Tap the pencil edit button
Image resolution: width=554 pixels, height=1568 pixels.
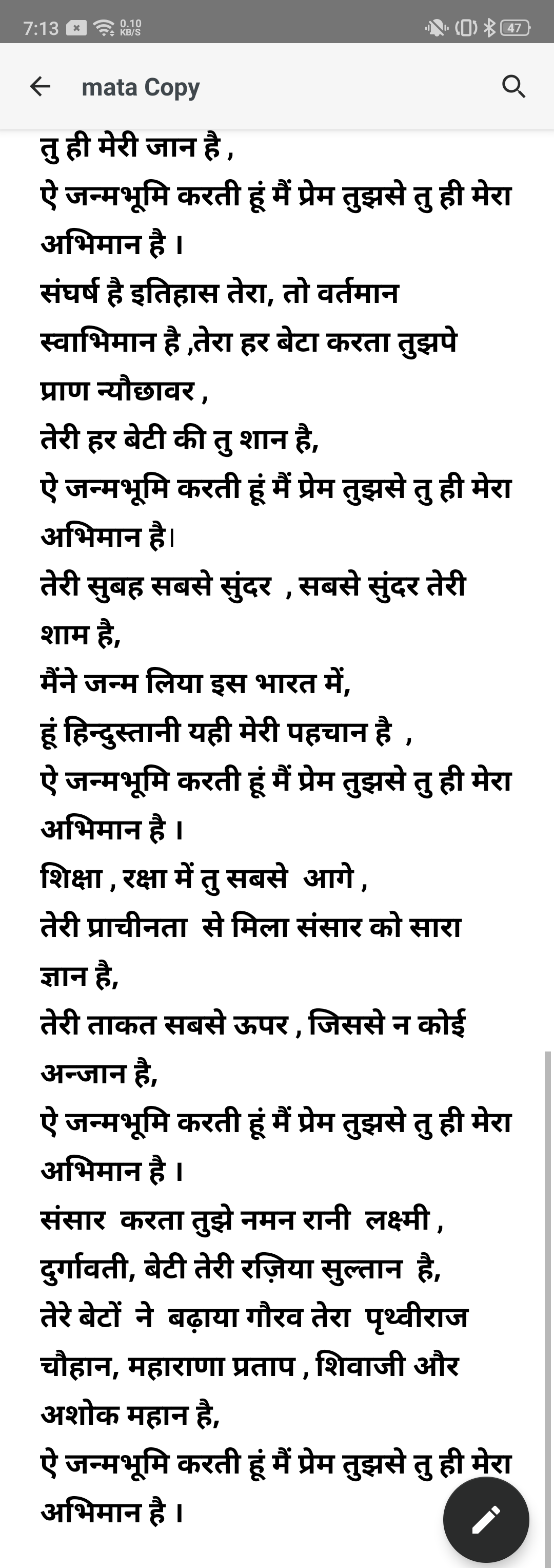[x=486, y=1519]
